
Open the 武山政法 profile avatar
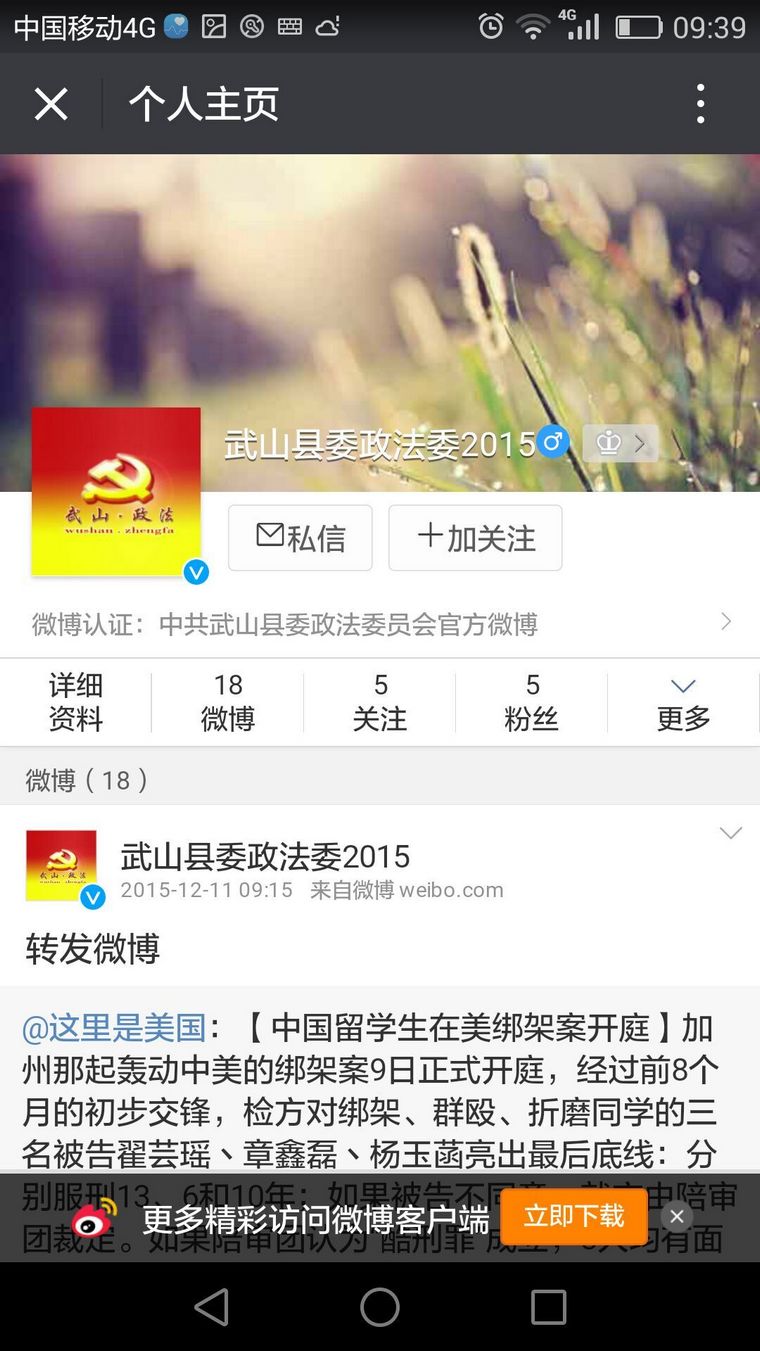pos(116,492)
